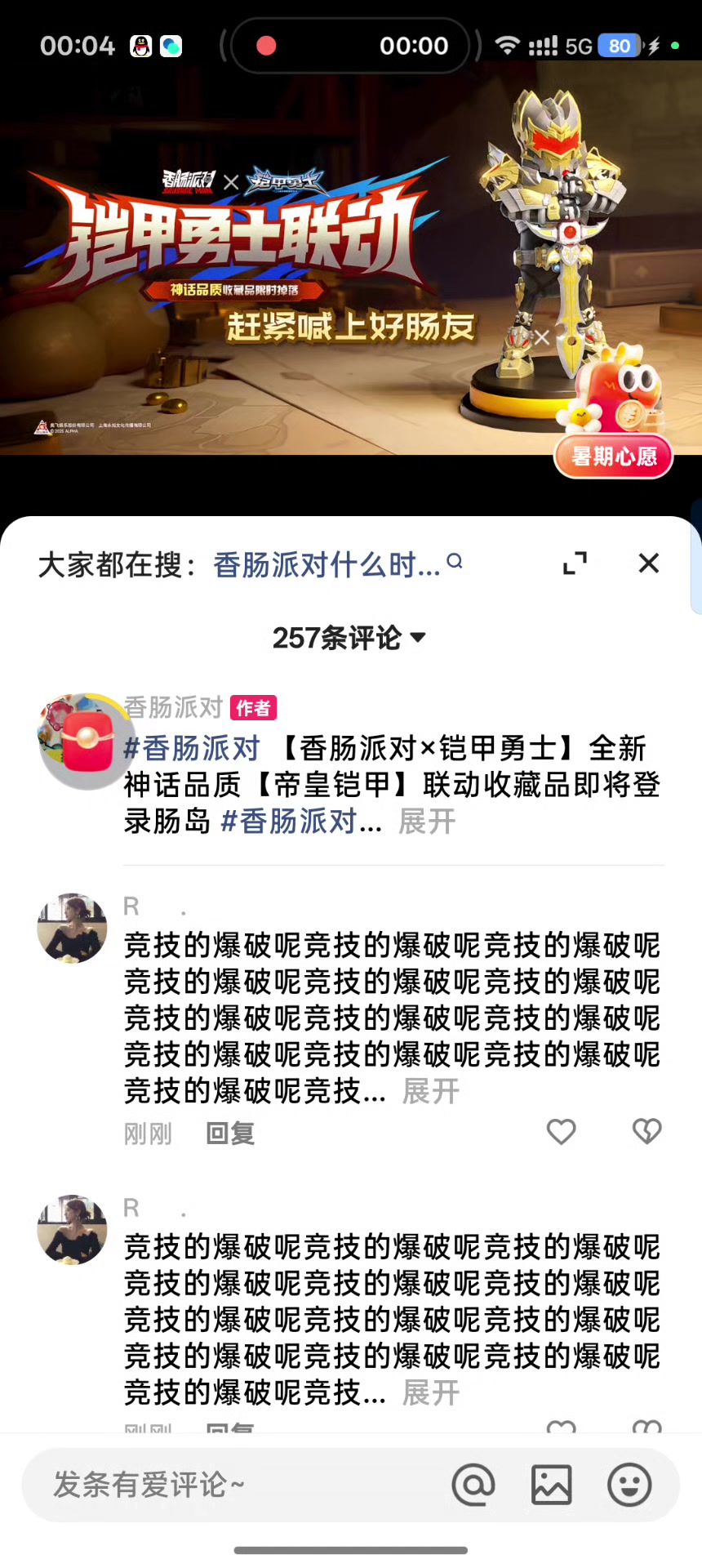Attach a picture to the comment
The height and width of the screenshot is (1568, 702).
click(552, 1485)
